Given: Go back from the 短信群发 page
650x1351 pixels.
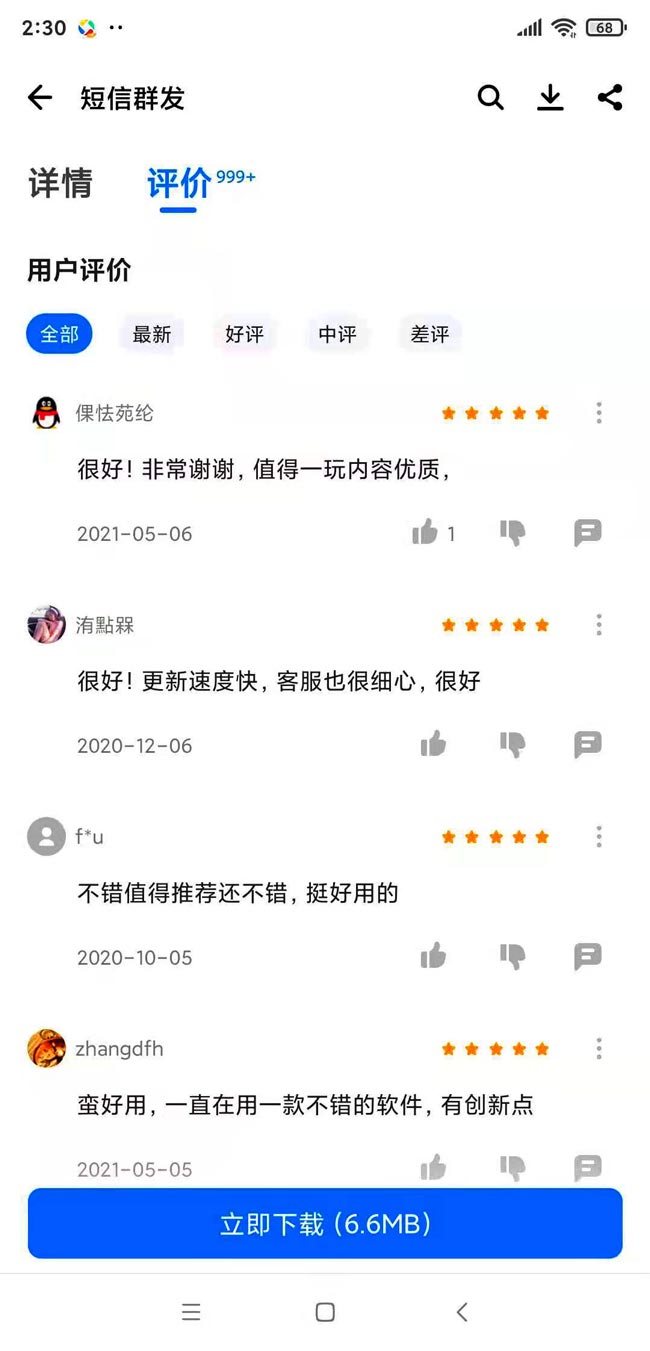Looking at the screenshot, I should click(x=40, y=97).
